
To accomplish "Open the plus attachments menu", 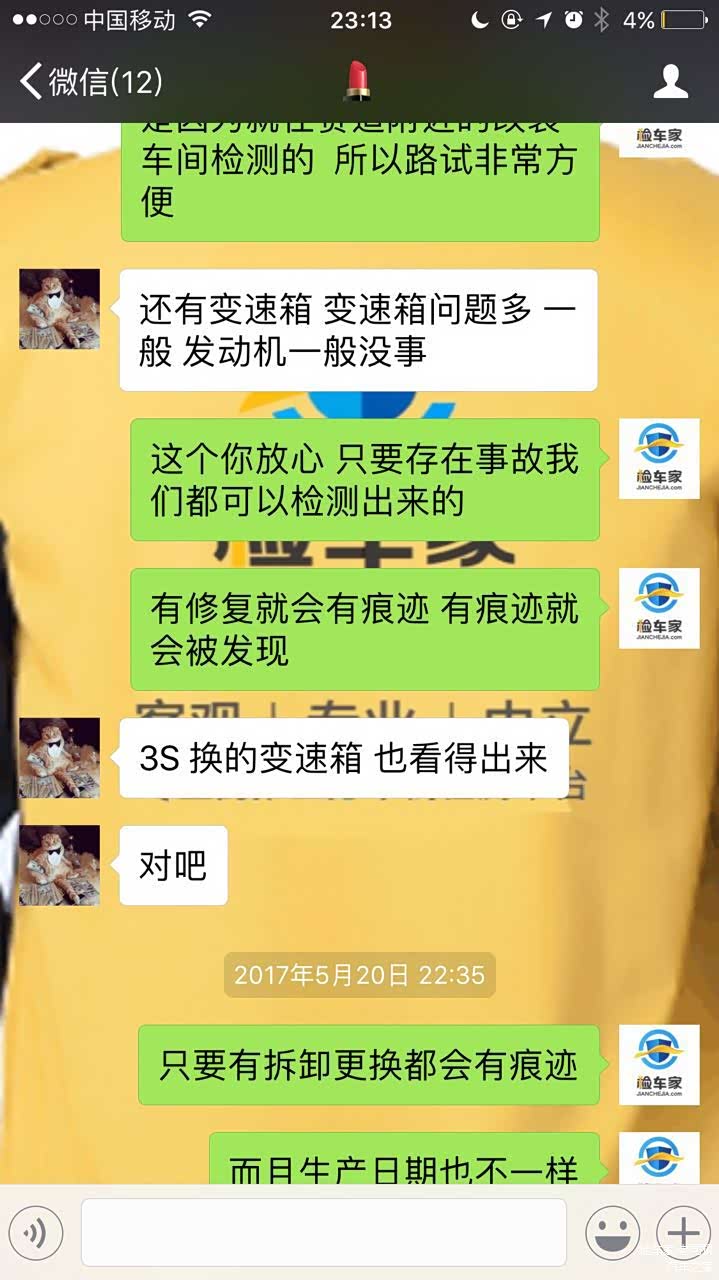I will [683, 1232].
